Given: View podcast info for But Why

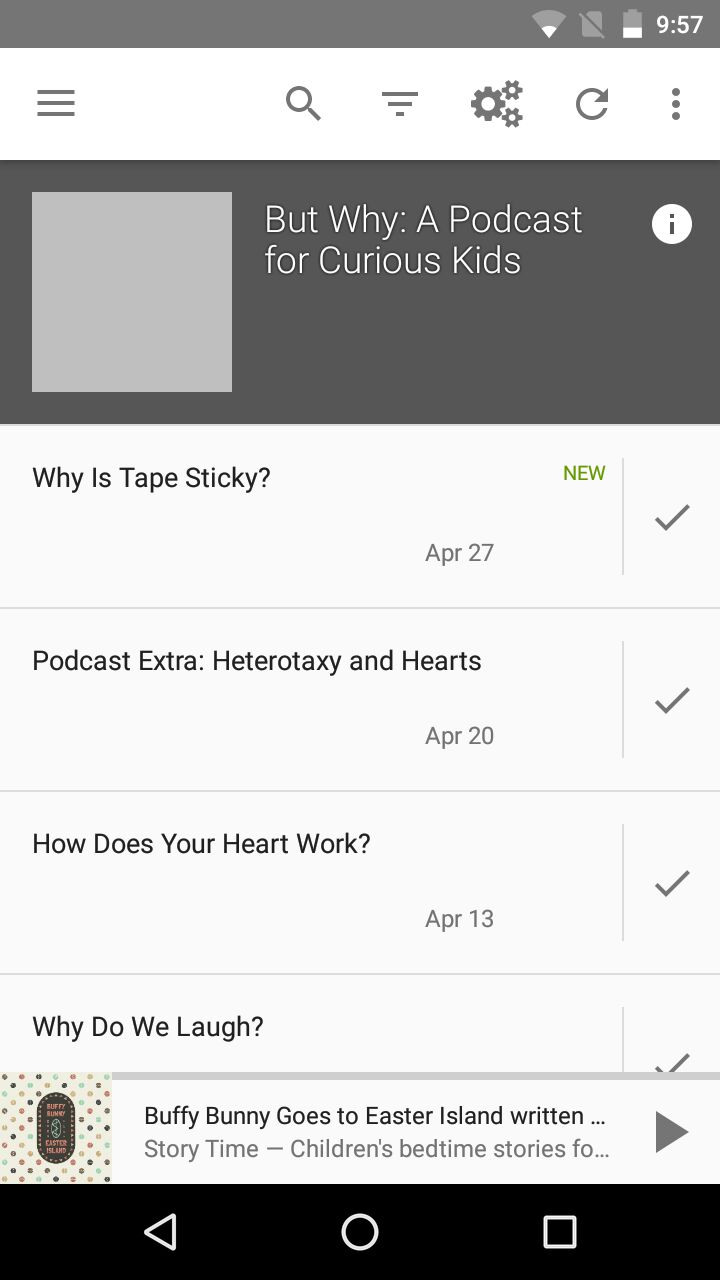Looking at the screenshot, I should (x=672, y=224).
